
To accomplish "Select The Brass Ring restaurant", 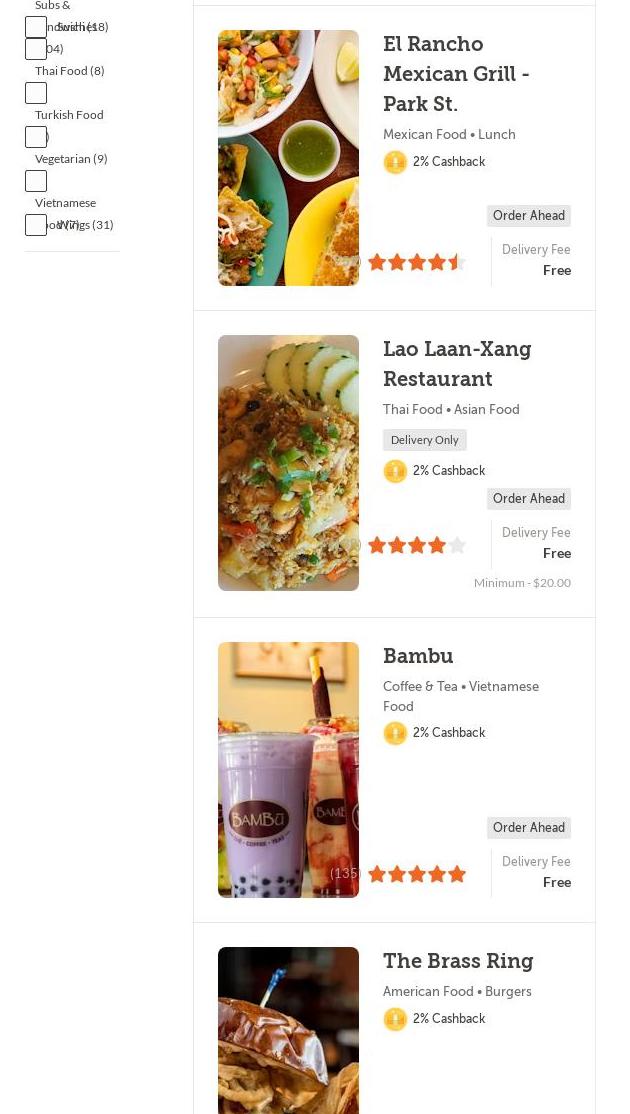I will click(457, 961).
